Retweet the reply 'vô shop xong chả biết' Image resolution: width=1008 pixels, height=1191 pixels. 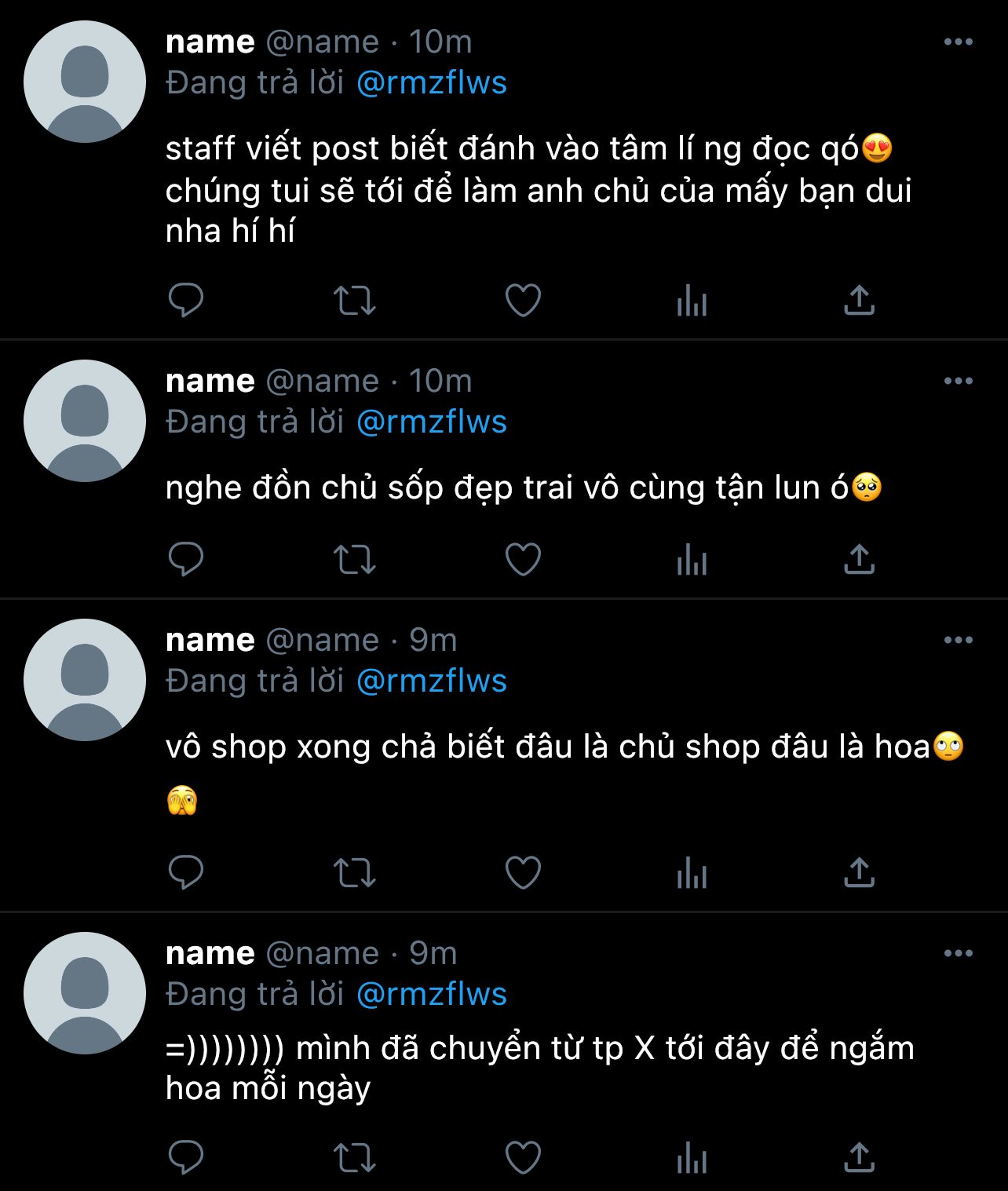[x=354, y=872]
